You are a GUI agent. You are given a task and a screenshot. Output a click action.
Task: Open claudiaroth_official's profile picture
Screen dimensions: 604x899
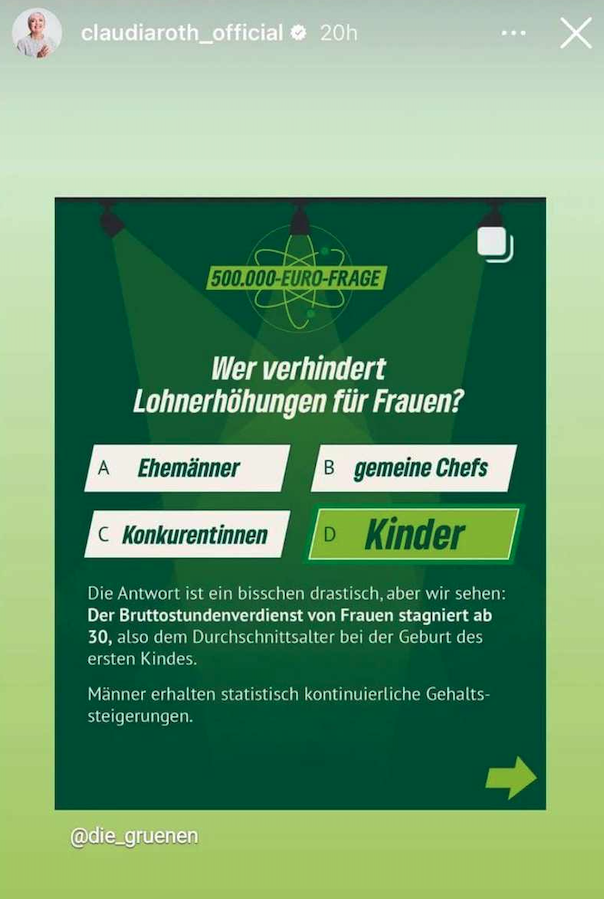tap(36, 33)
